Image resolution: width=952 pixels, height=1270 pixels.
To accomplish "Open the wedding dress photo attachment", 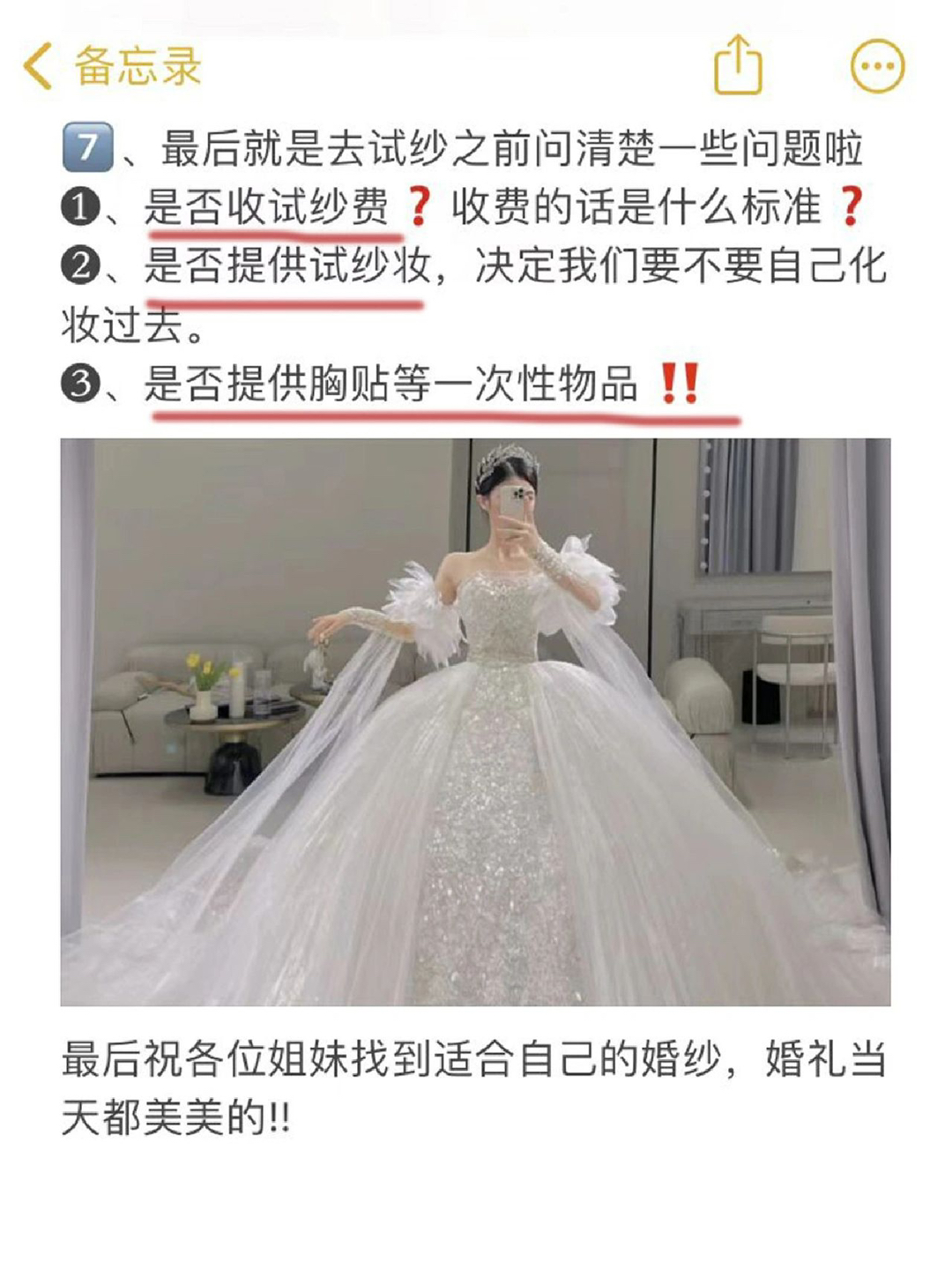I will point(475,721).
